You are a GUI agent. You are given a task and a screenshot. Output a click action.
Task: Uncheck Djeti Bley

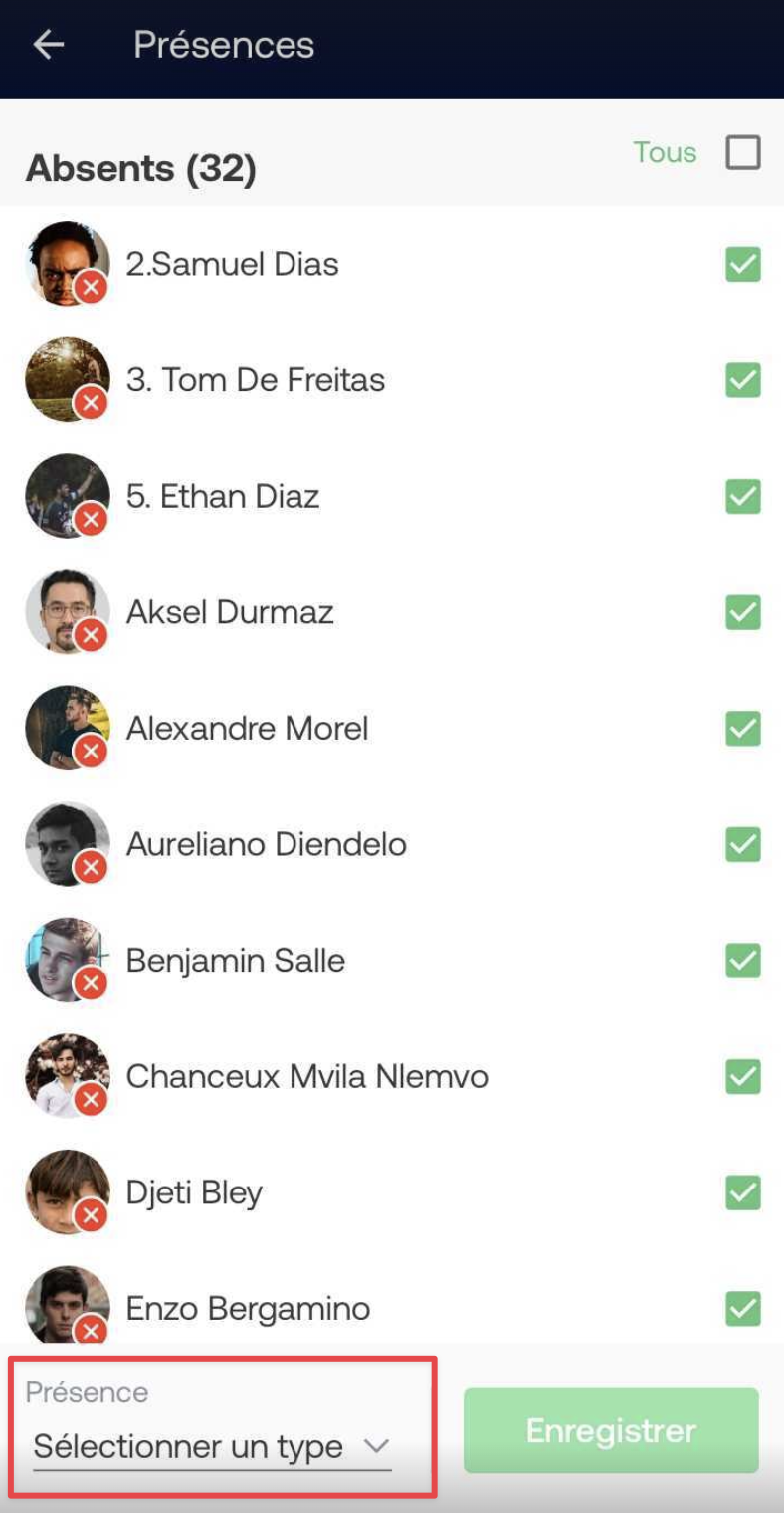tap(743, 1192)
